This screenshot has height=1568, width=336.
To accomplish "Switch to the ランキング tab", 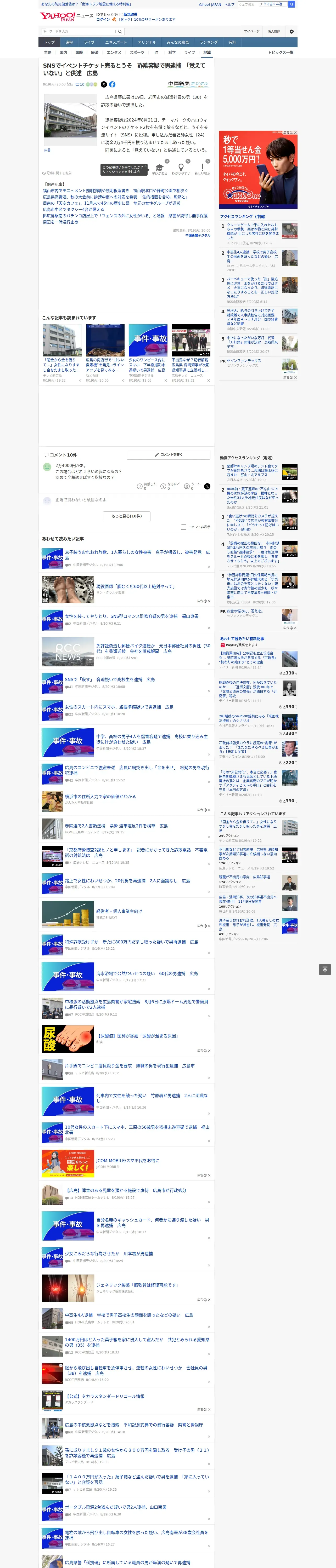I will pos(209,43).
